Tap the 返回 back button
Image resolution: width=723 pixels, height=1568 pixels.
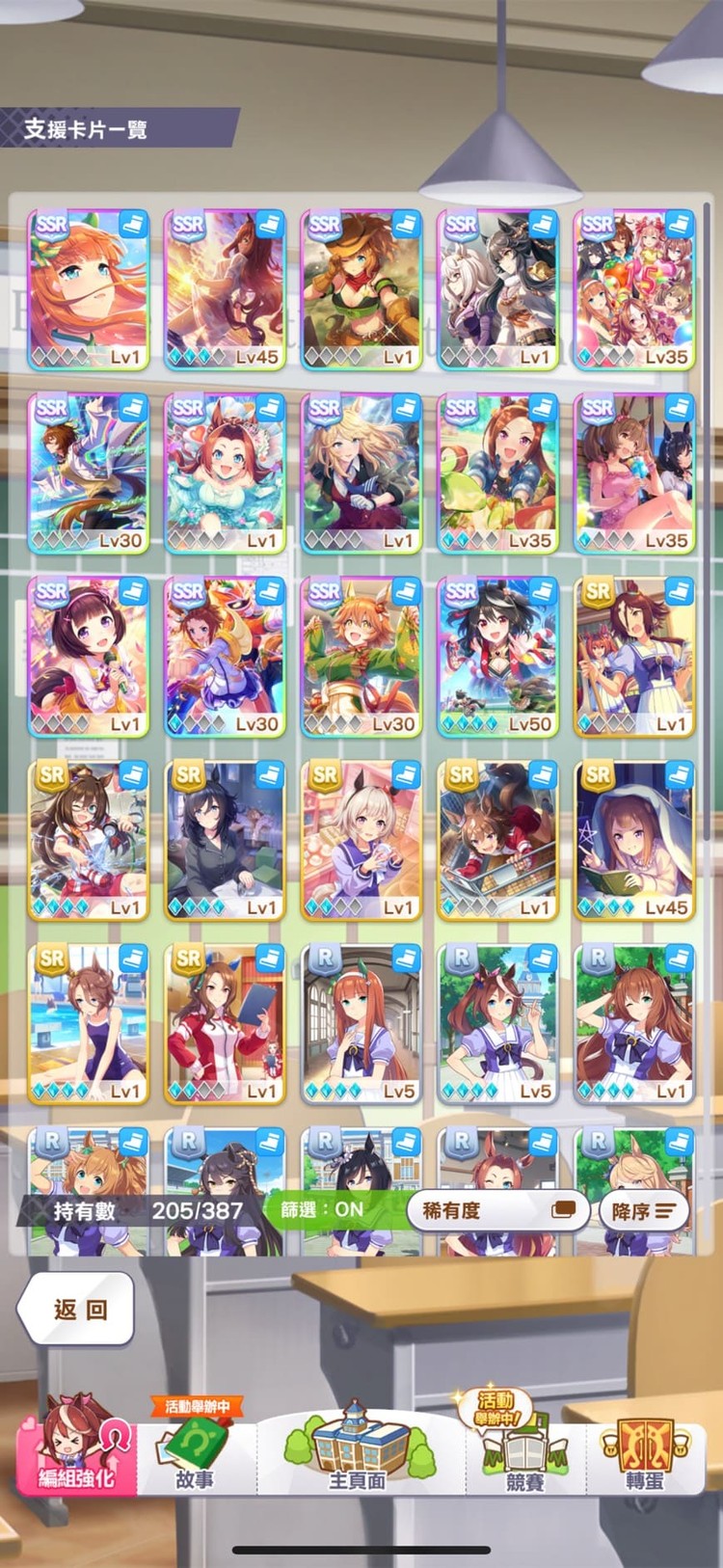pos(77,1309)
